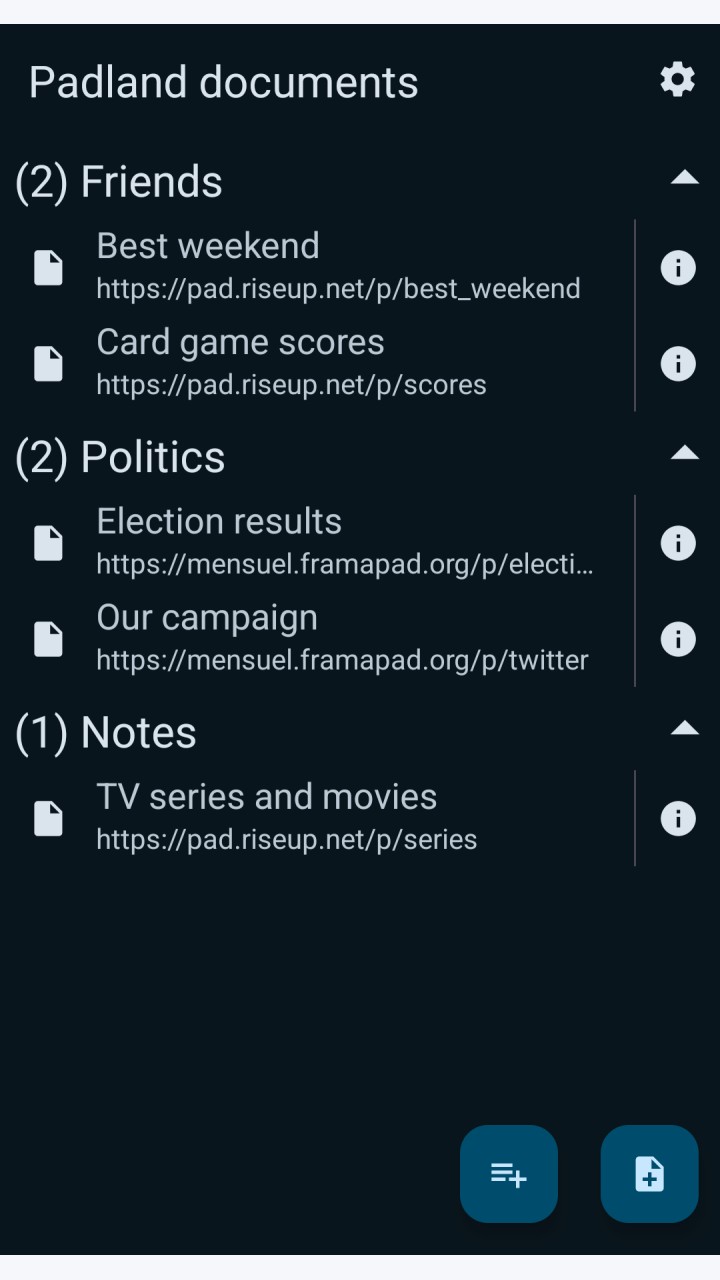Image resolution: width=720 pixels, height=1280 pixels.
Task: Open the Our campaign pad
Action: [318, 638]
